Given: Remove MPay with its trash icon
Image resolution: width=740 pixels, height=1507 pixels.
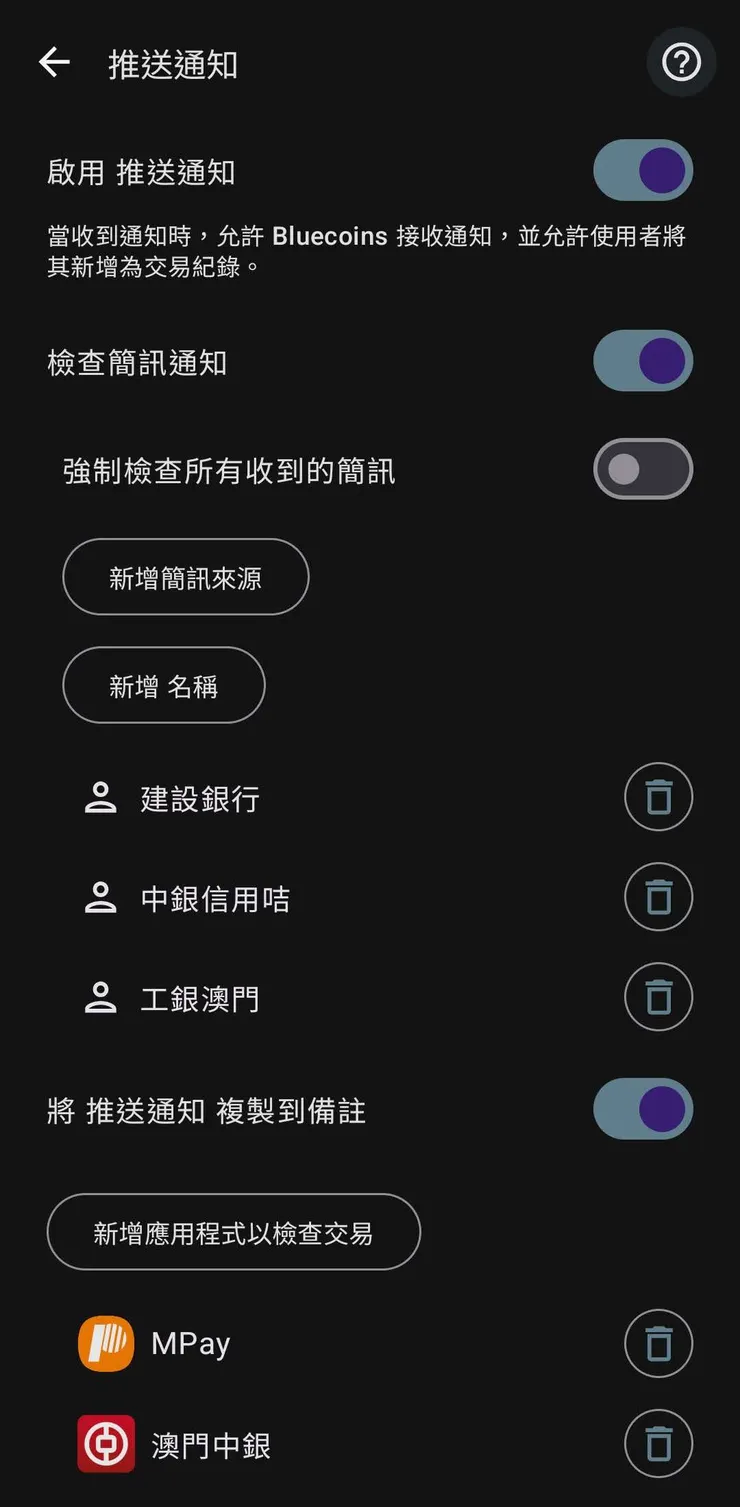Looking at the screenshot, I should tap(658, 1343).
